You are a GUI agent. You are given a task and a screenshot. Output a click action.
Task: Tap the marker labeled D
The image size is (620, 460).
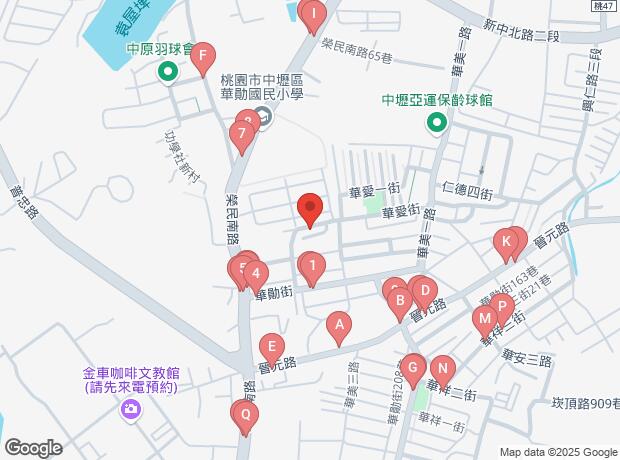tap(424, 291)
